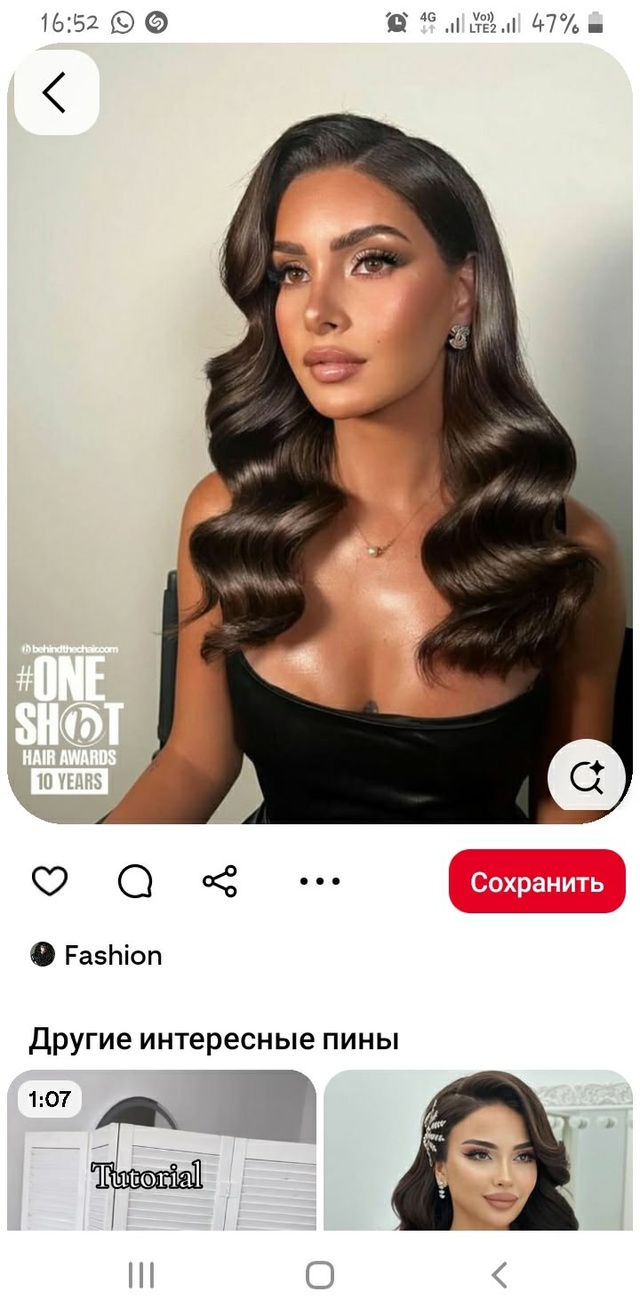Image resolution: width=640 pixels, height=1316 pixels.
Task: Tap the red Сохранить button
Action: point(537,882)
